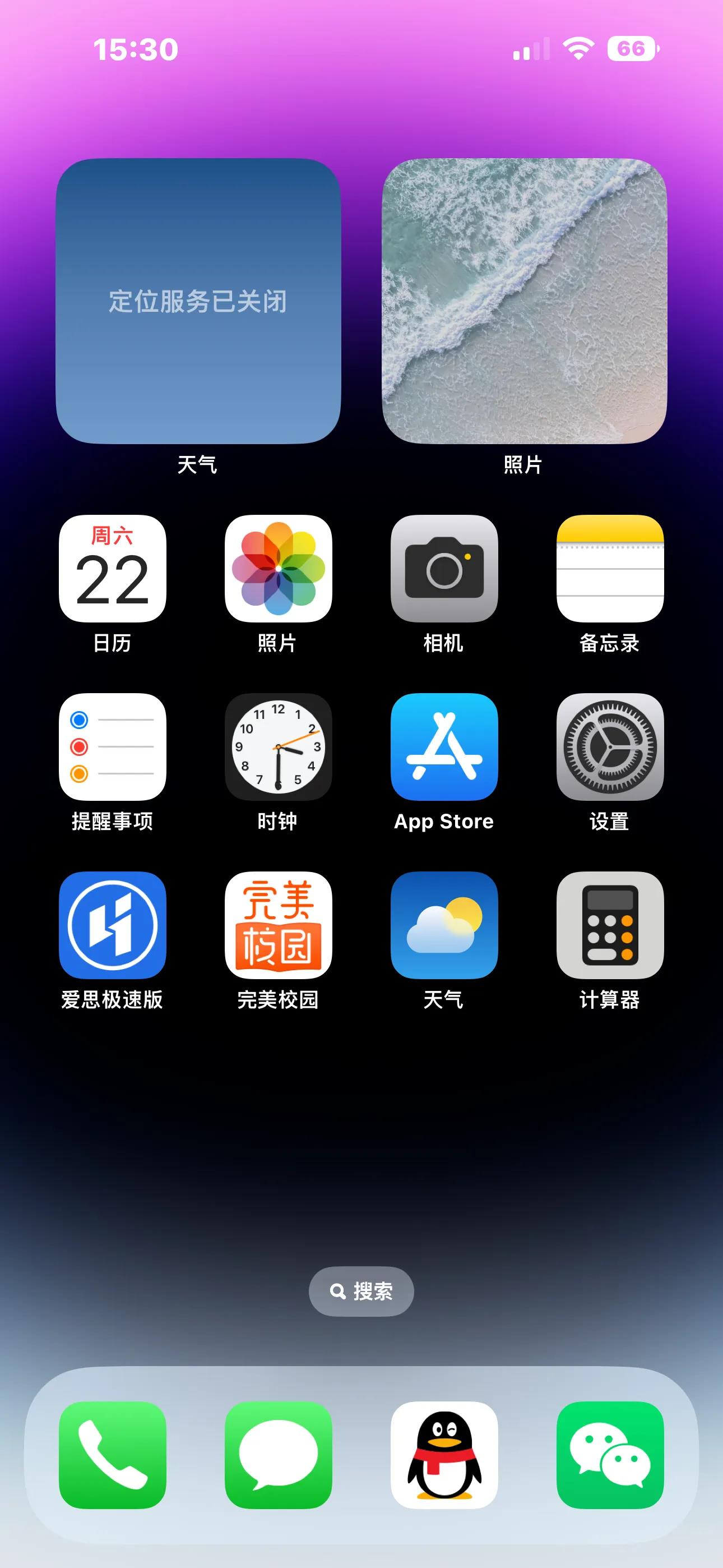The image size is (723, 1568).
Task: Open the 时钟 clock app
Action: 278,747
